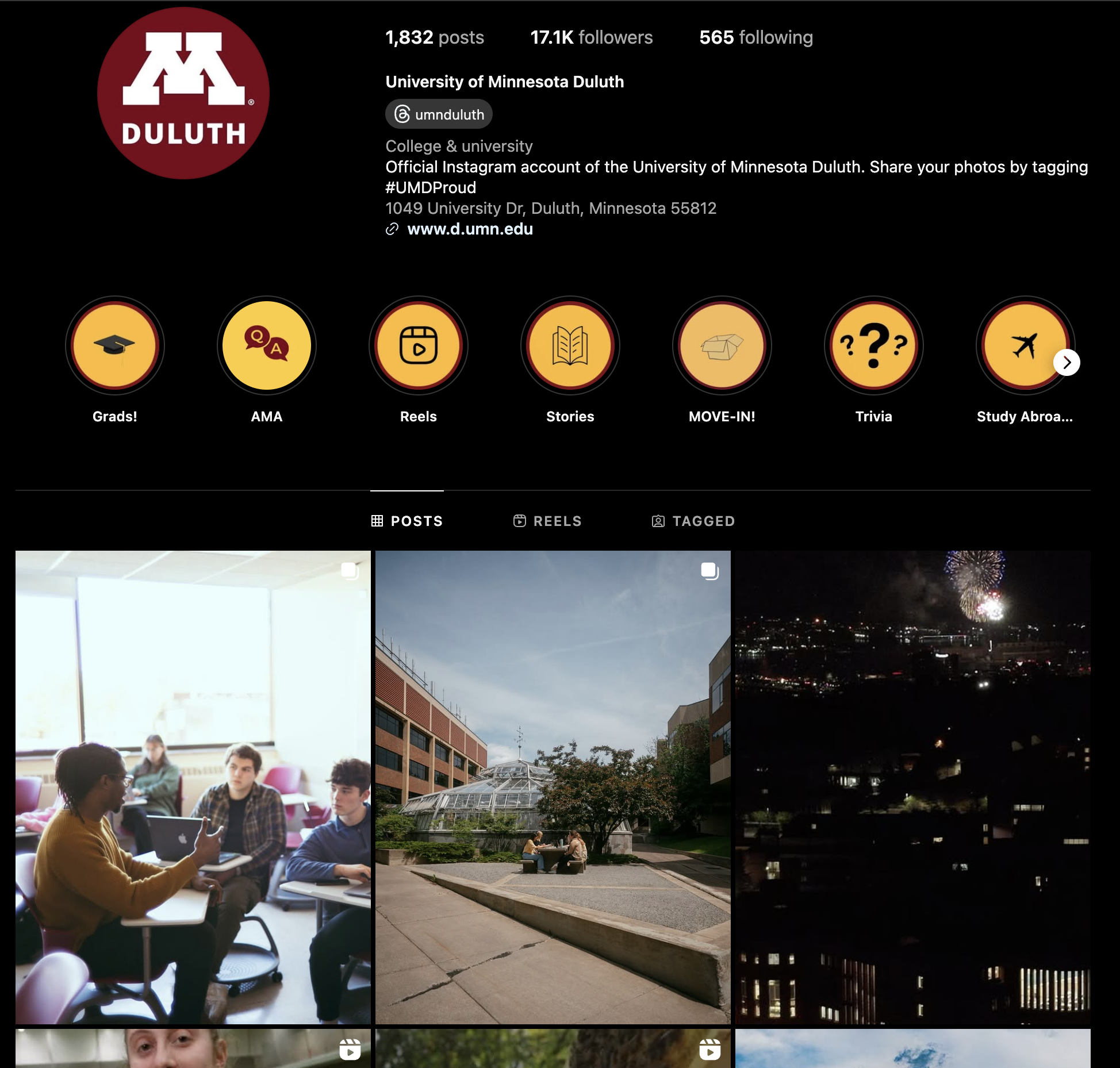Viewport: 1120px width, 1068px height.
Task: Open the Grads! story highlight
Action: click(x=115, y=345)
